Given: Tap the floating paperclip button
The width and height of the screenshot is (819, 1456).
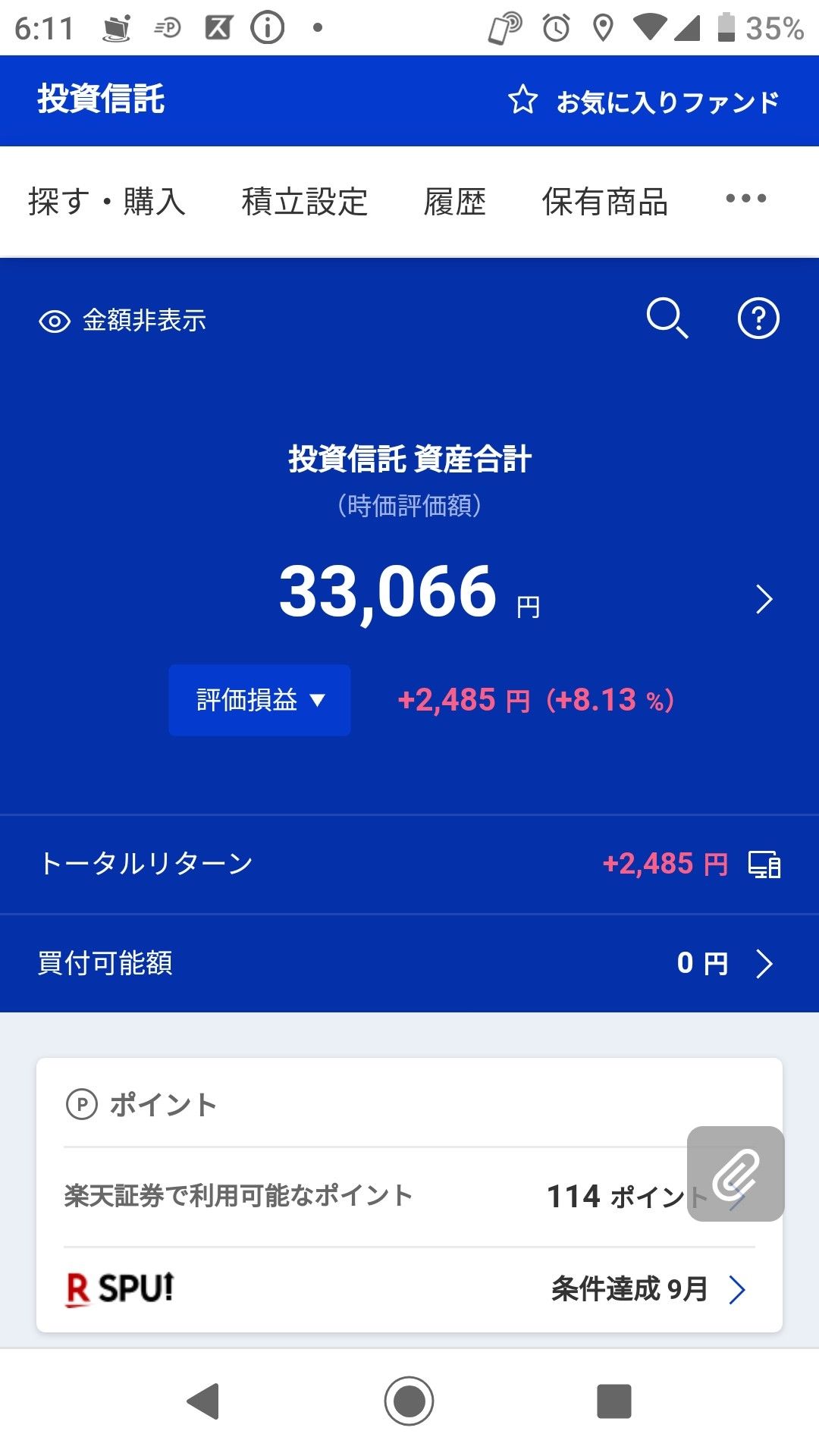Looking at the screenshot, I should (x=736, y=1174).
